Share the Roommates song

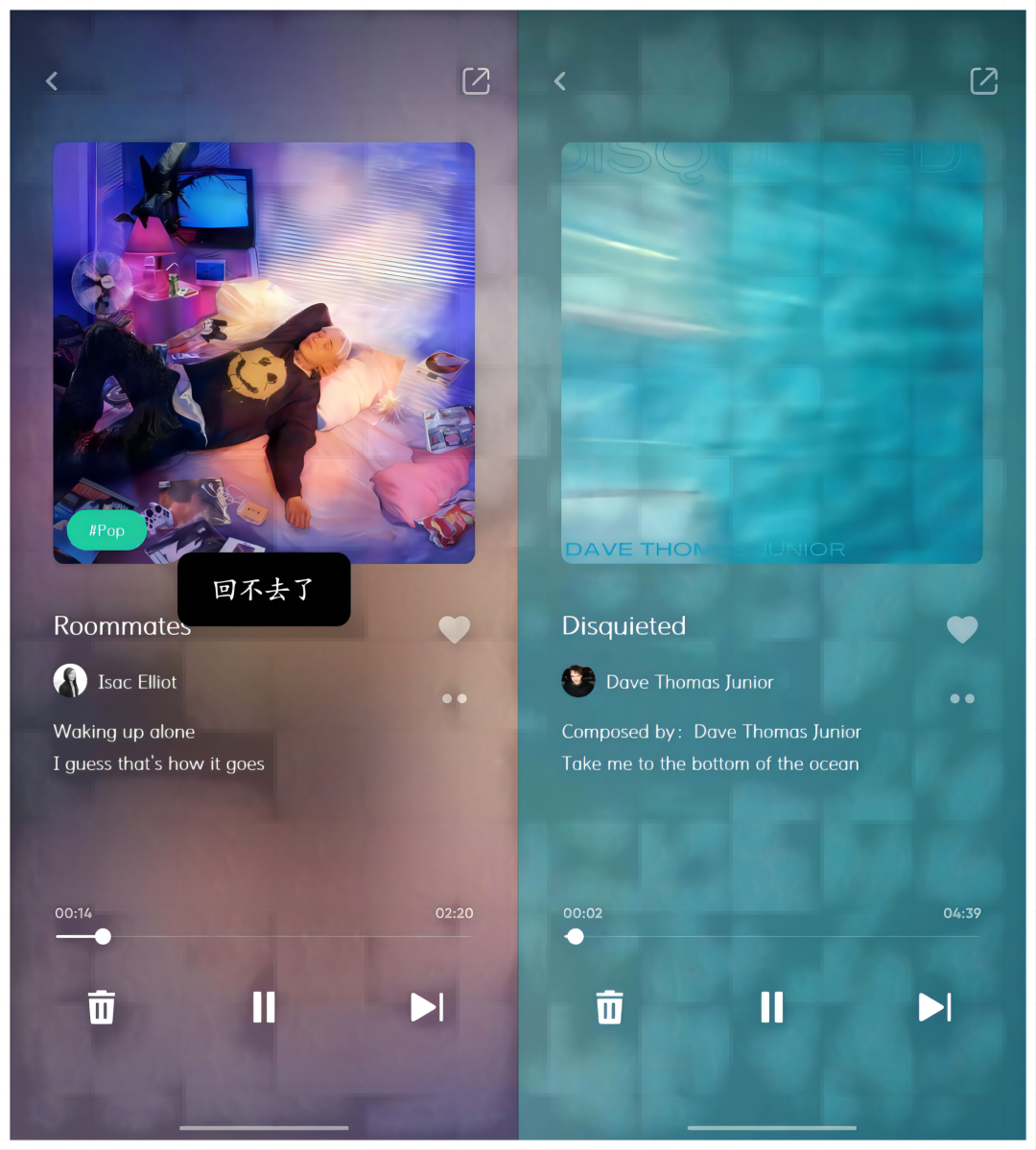click(476, 82)
